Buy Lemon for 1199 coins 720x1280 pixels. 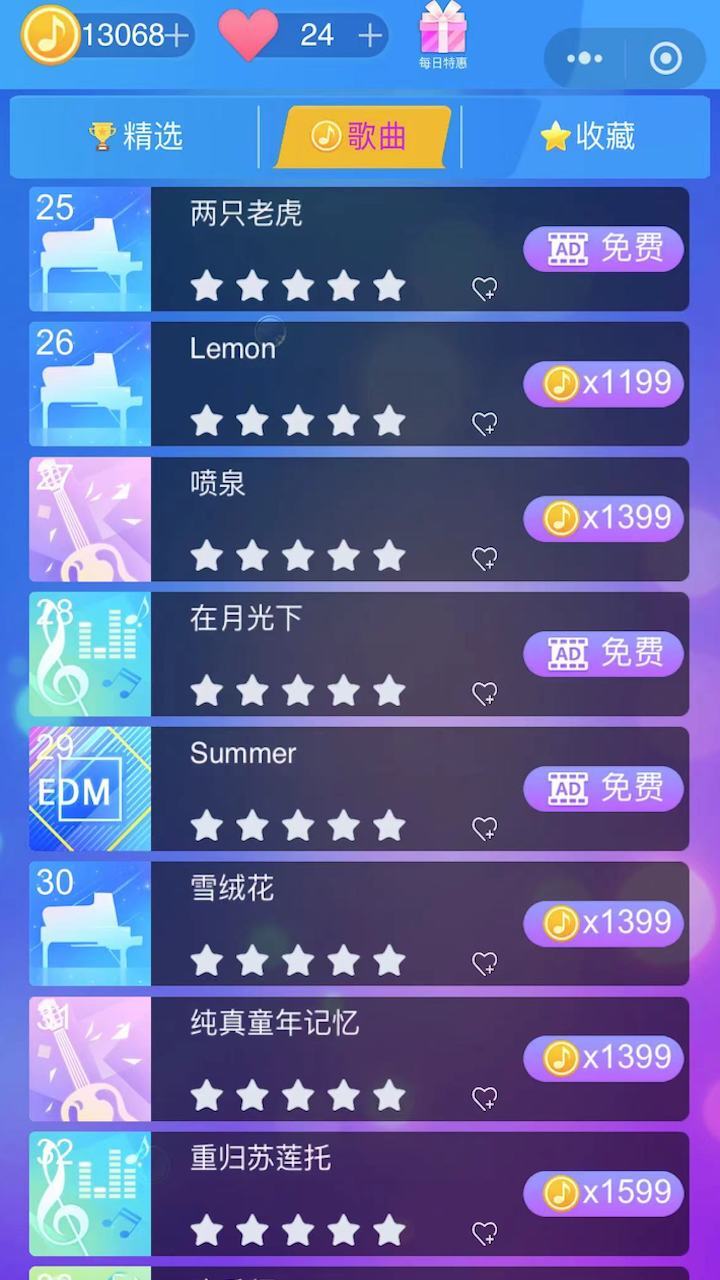coord(603,384)
